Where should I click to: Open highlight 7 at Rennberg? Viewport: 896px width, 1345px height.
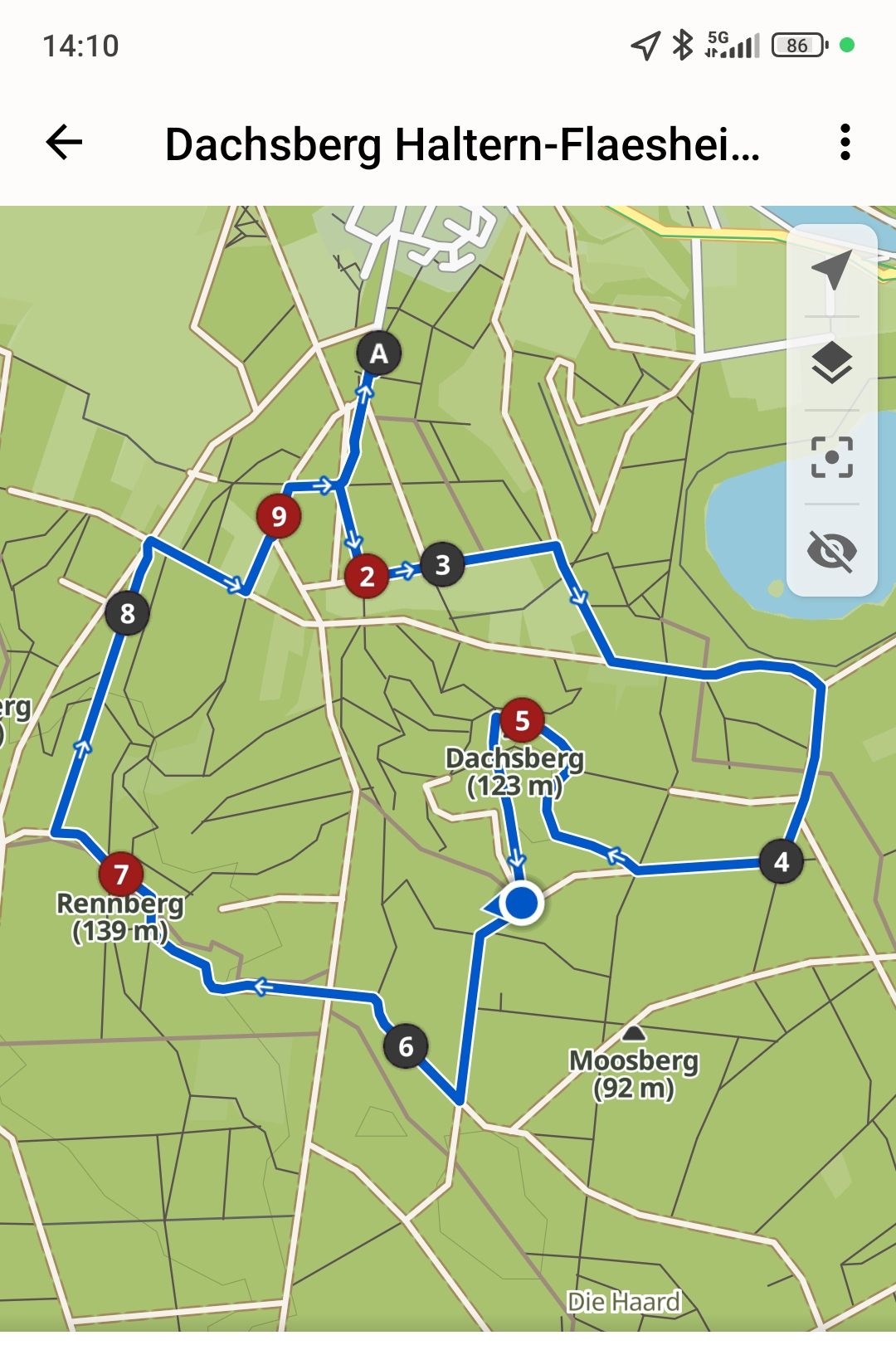click(121, 874)
